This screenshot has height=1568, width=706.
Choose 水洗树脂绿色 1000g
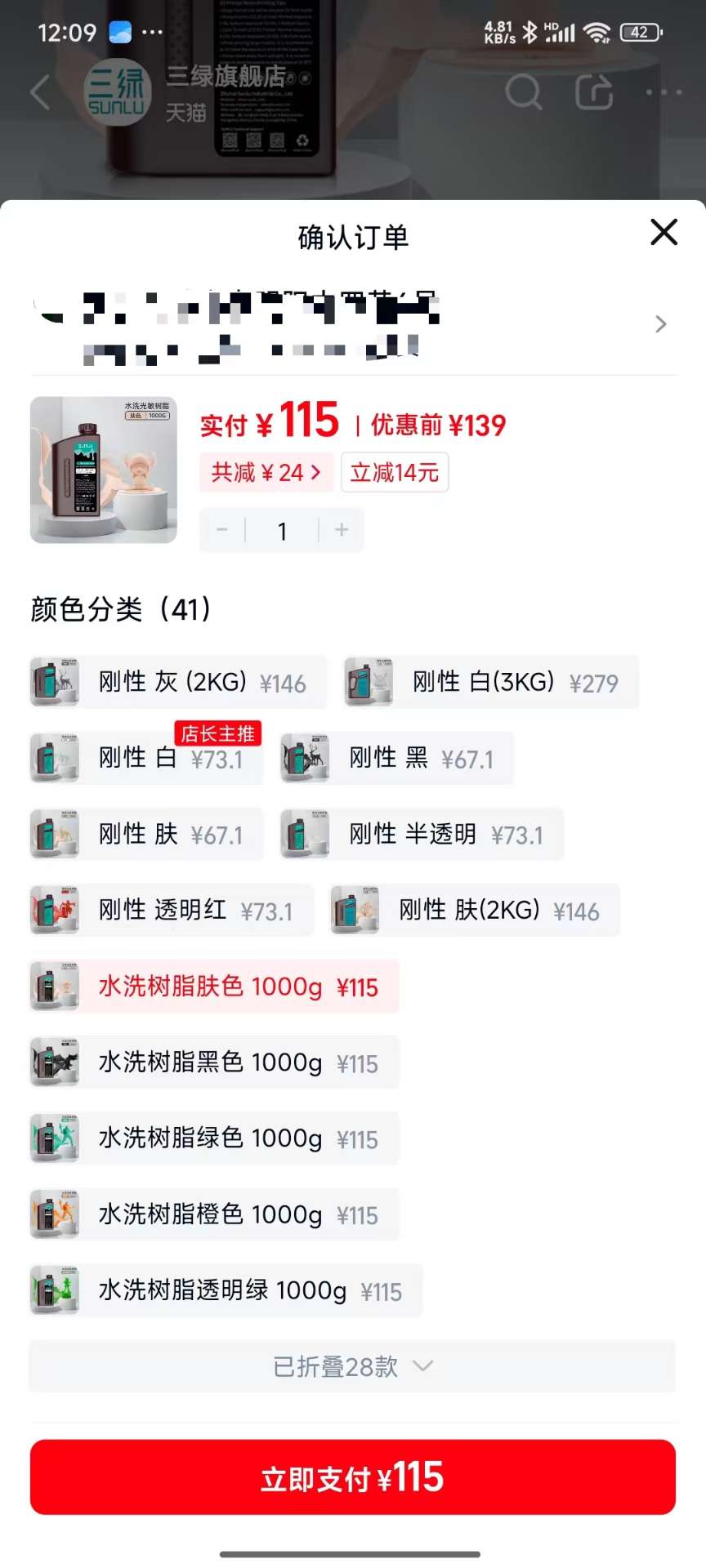[x=215, y=1138]
